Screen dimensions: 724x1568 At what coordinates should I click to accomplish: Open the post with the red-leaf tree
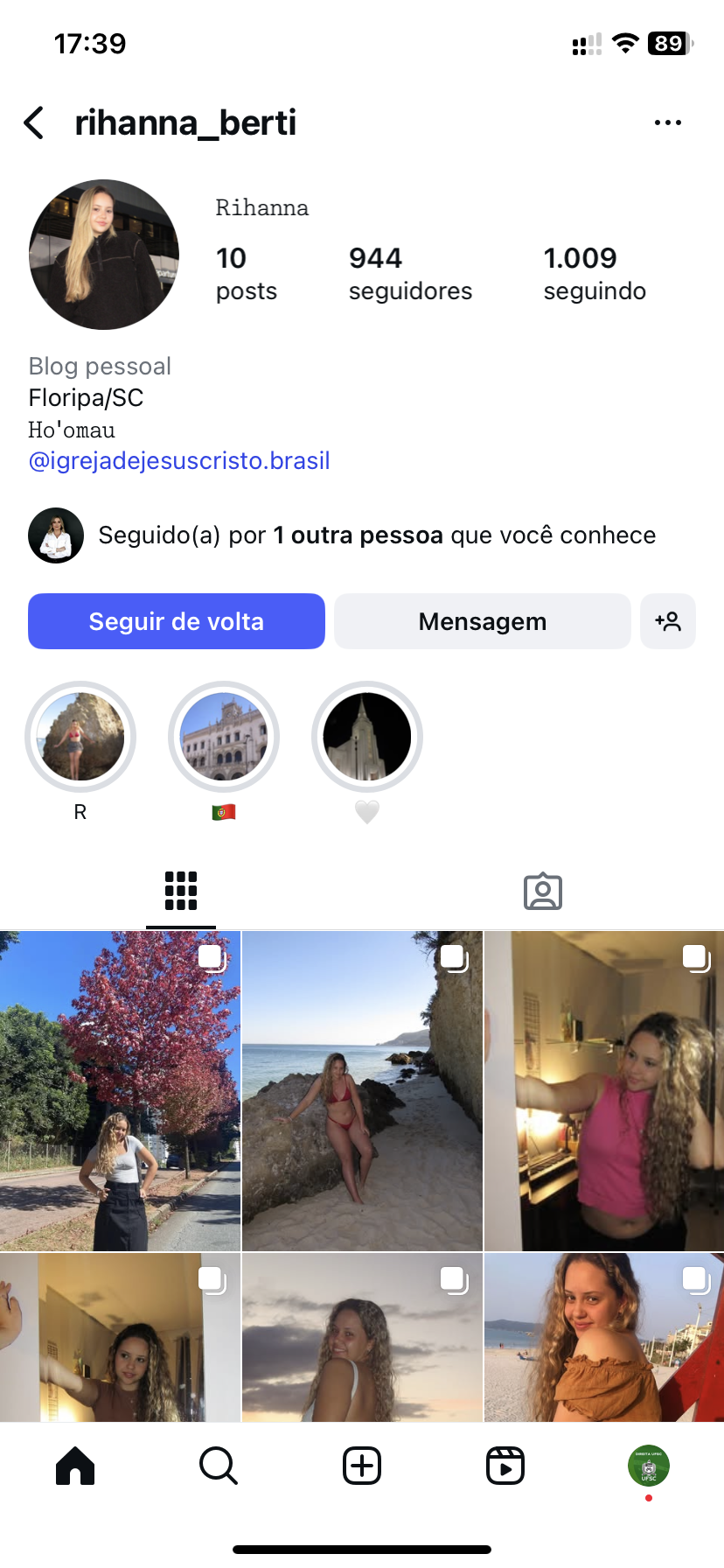coord(120,1090)
